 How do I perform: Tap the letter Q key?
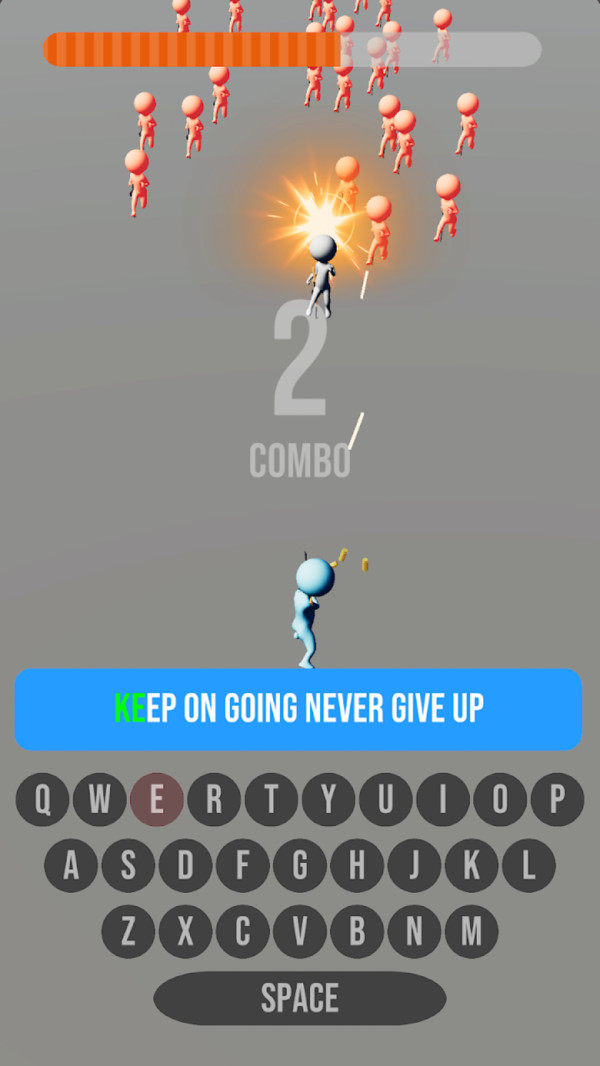[43, 799]
